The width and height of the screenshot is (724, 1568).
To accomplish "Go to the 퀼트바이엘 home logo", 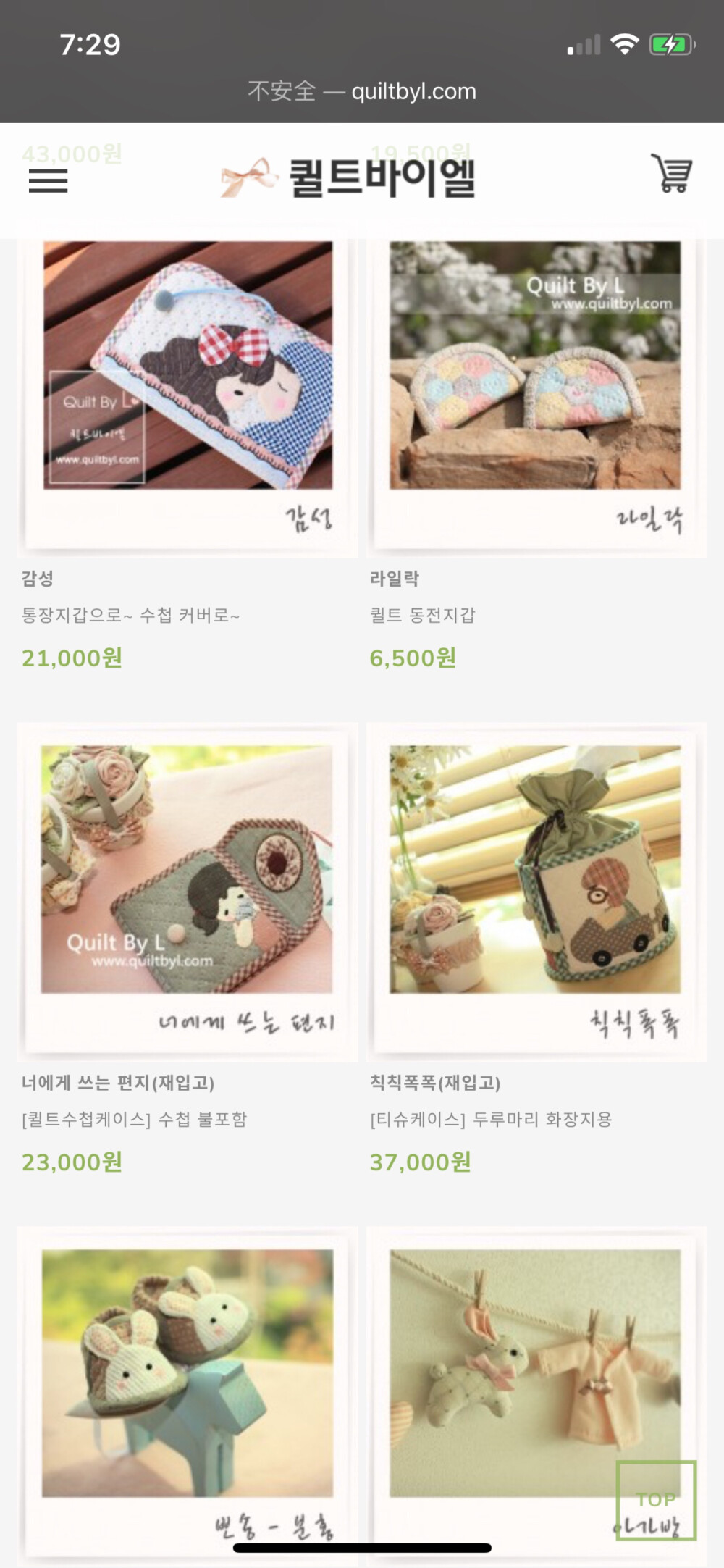I will click(349, 178).
